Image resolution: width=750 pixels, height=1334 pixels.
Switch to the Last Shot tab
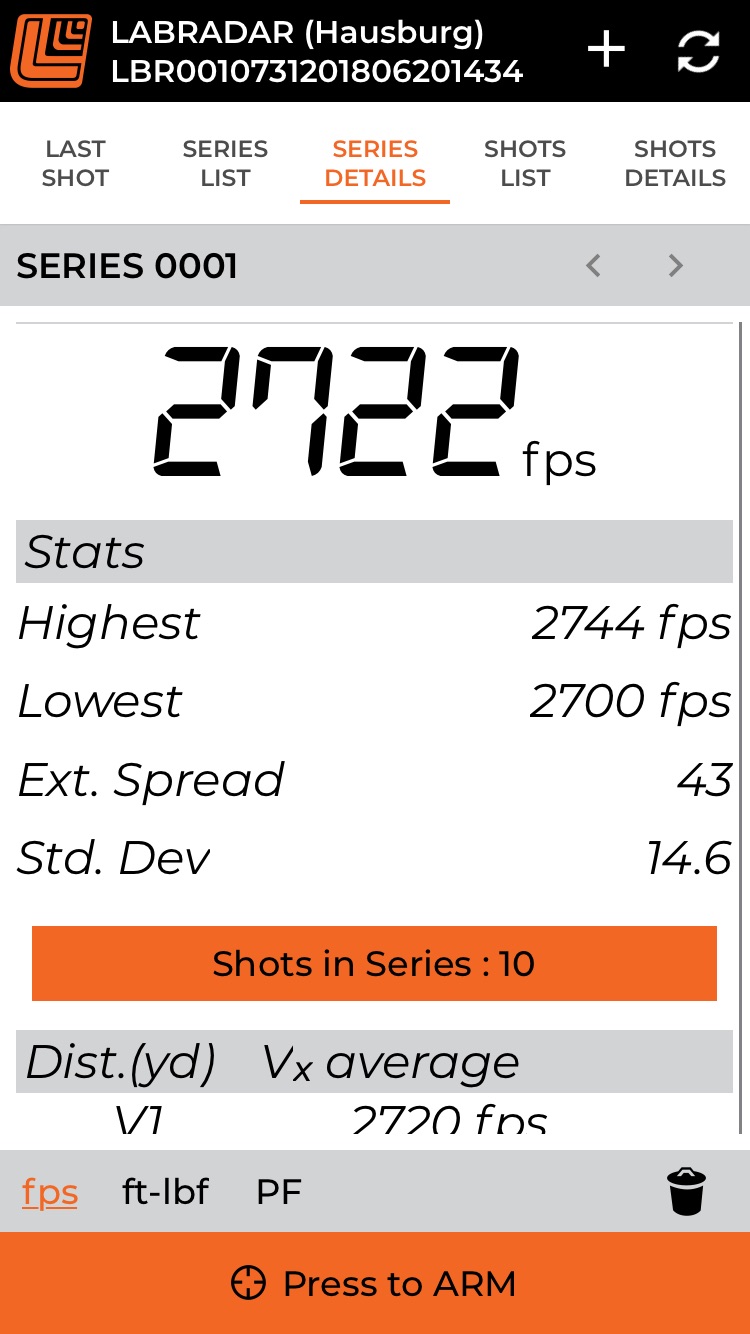75,164
